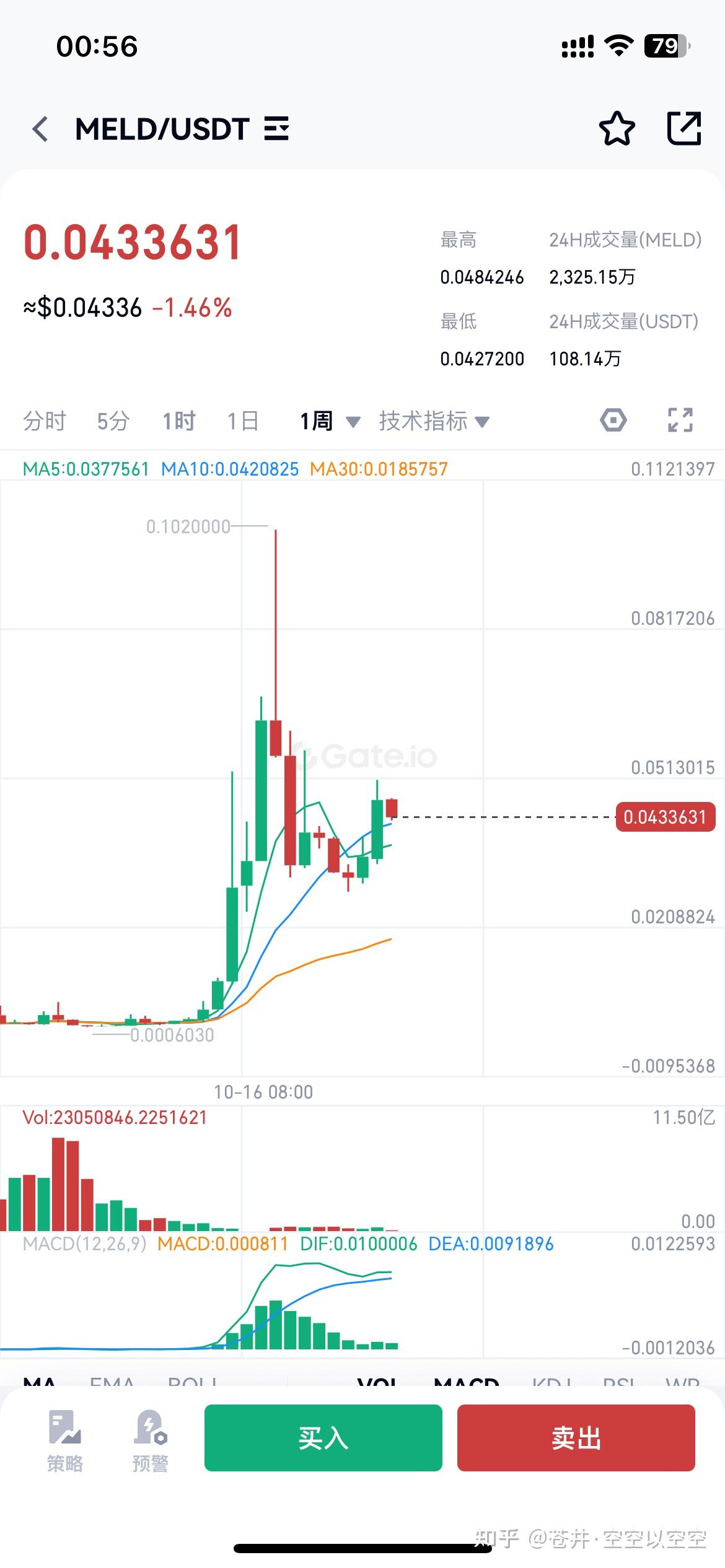Go back from MELD/USDT page
725x1568 pixels.
coord(41,129)
